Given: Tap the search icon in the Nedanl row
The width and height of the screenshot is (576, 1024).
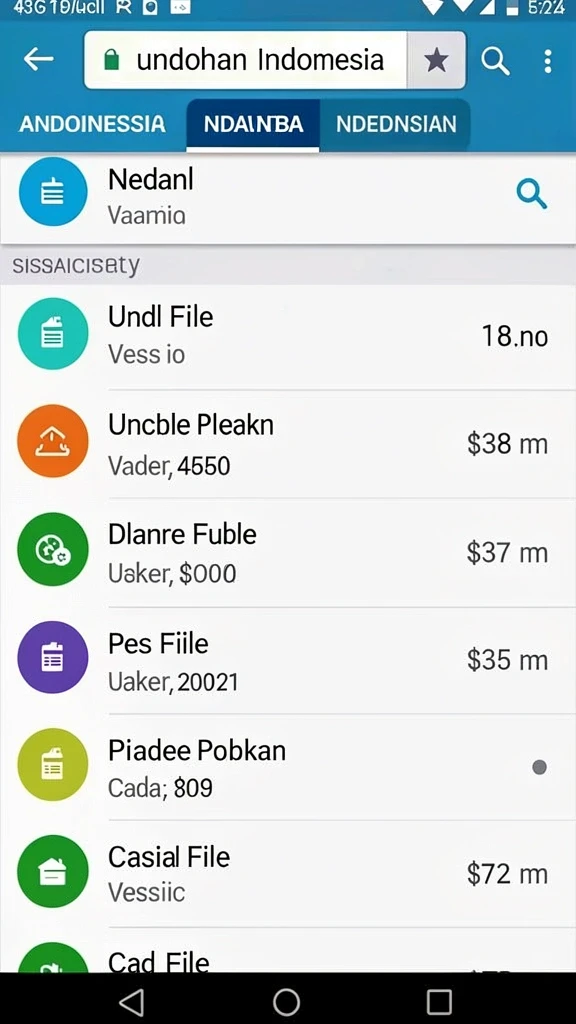Looking at the screenshot, I should tap(532, 195).
